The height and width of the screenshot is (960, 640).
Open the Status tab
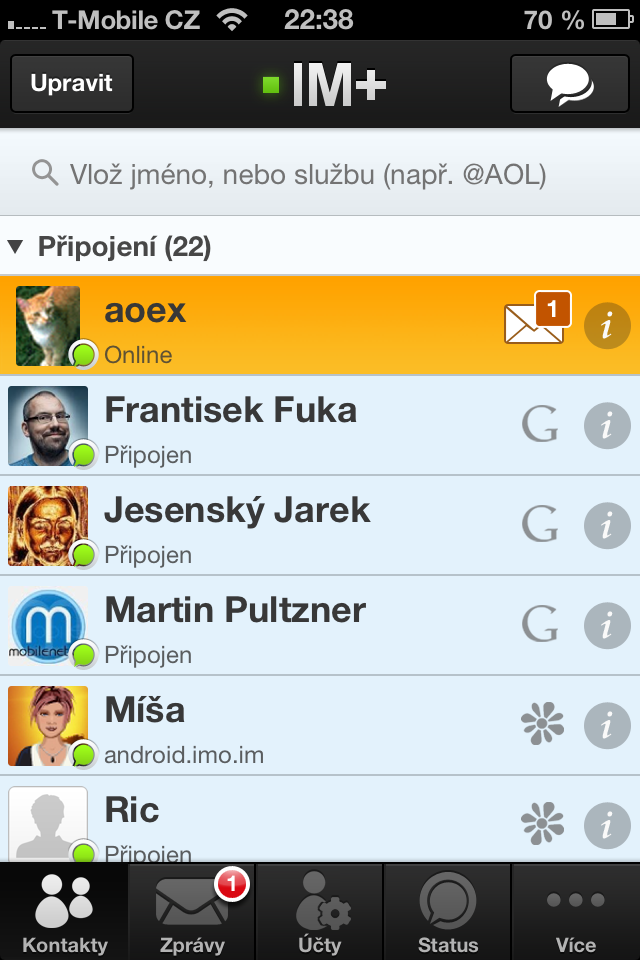click(x=448, y=912)
